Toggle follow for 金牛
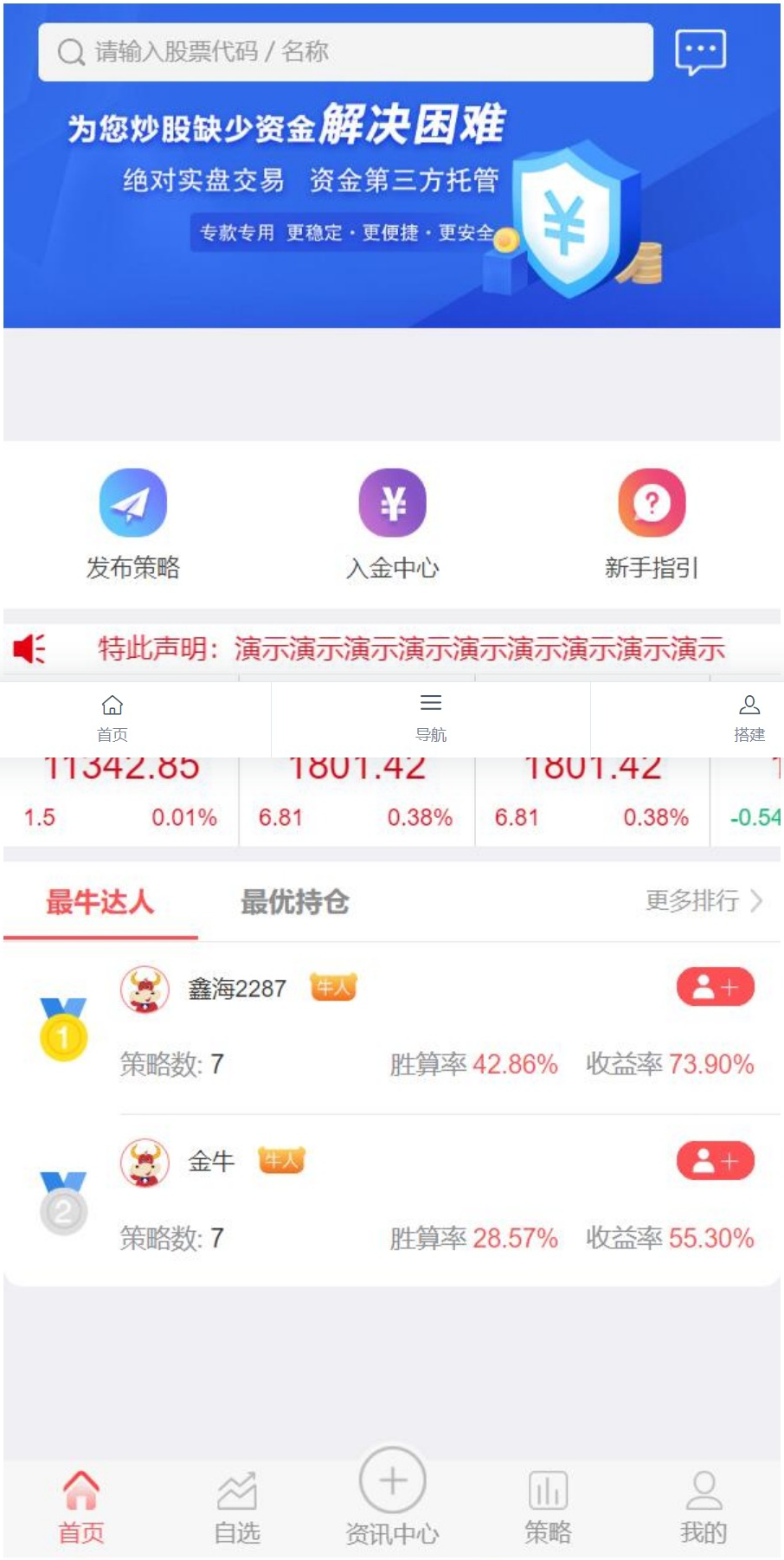The image size is (784, 1560). pyautogui.click(x=715, y=1160)
